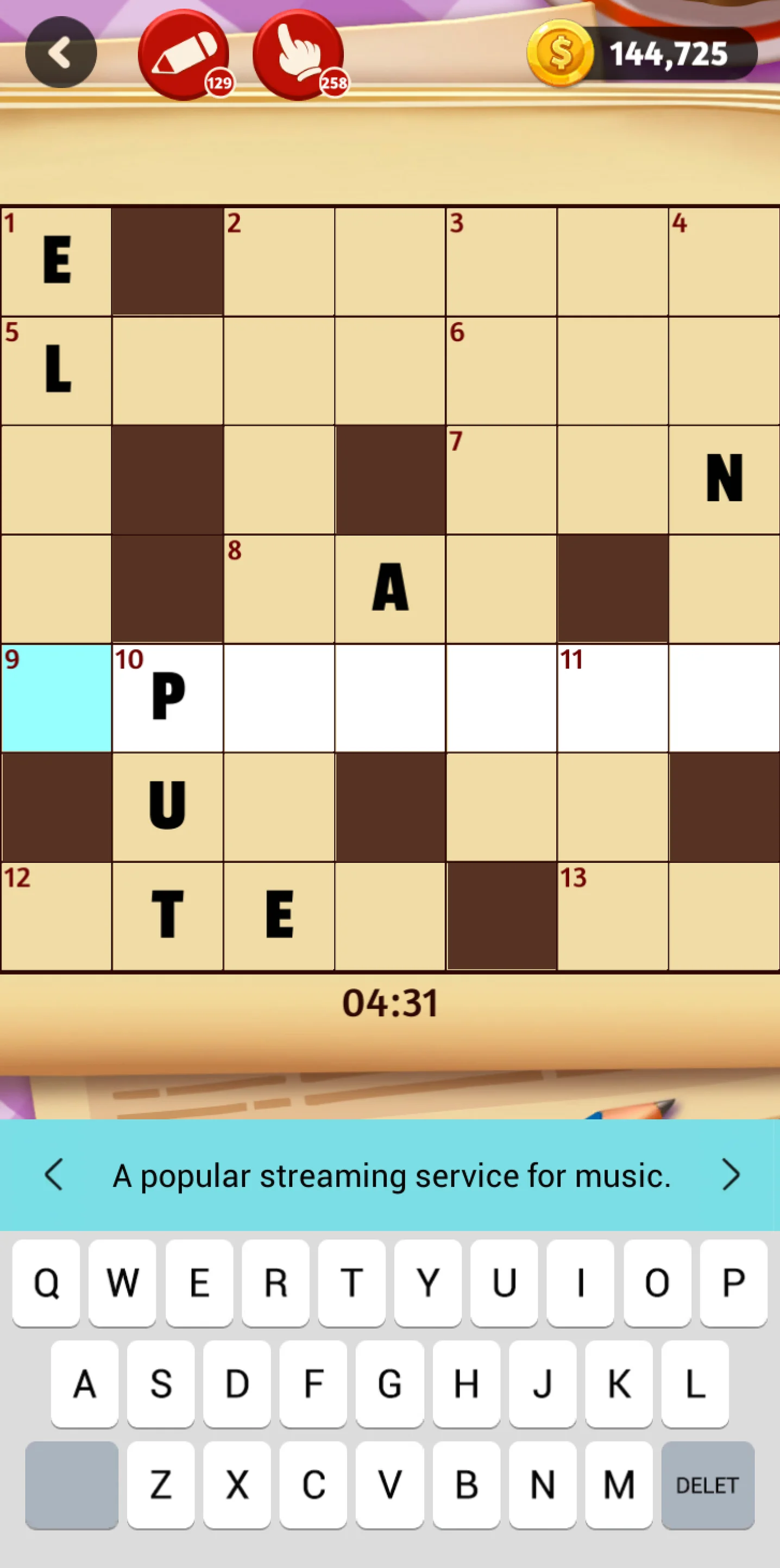Select the crossword cell numbered 11
The image size is (780, 1568).
(612, 698)
